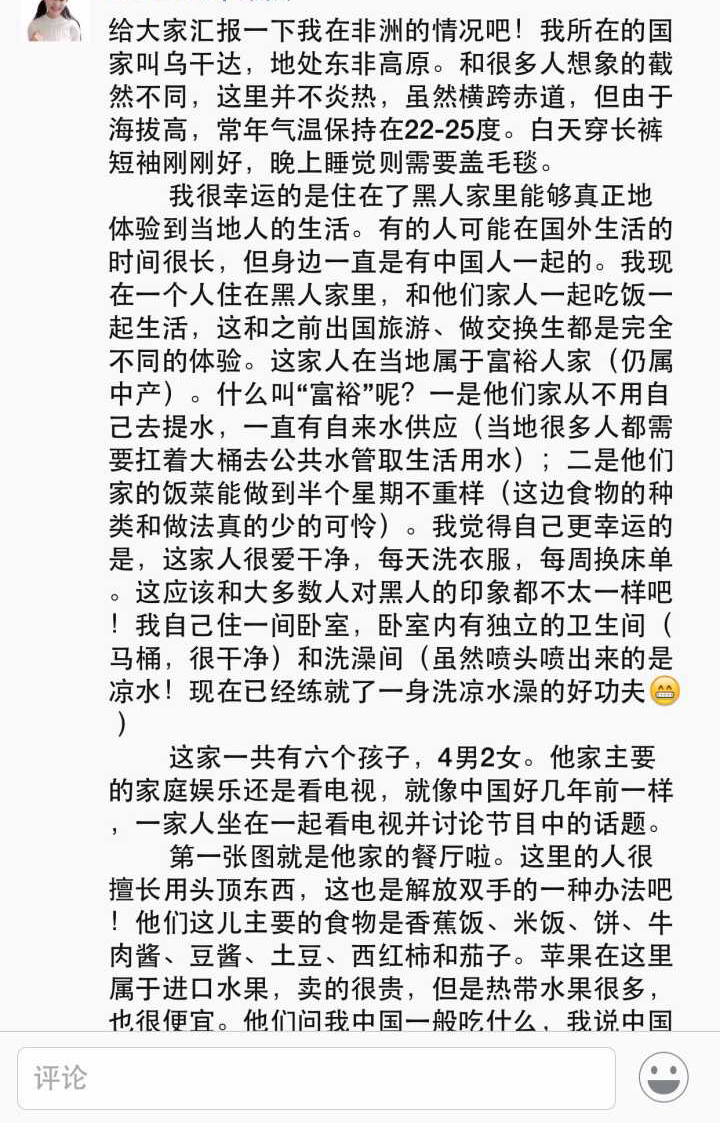This screenshot has width=720, height=1123.
Task: Open the emoji picker next to 评论
Action: point(664,1077)
